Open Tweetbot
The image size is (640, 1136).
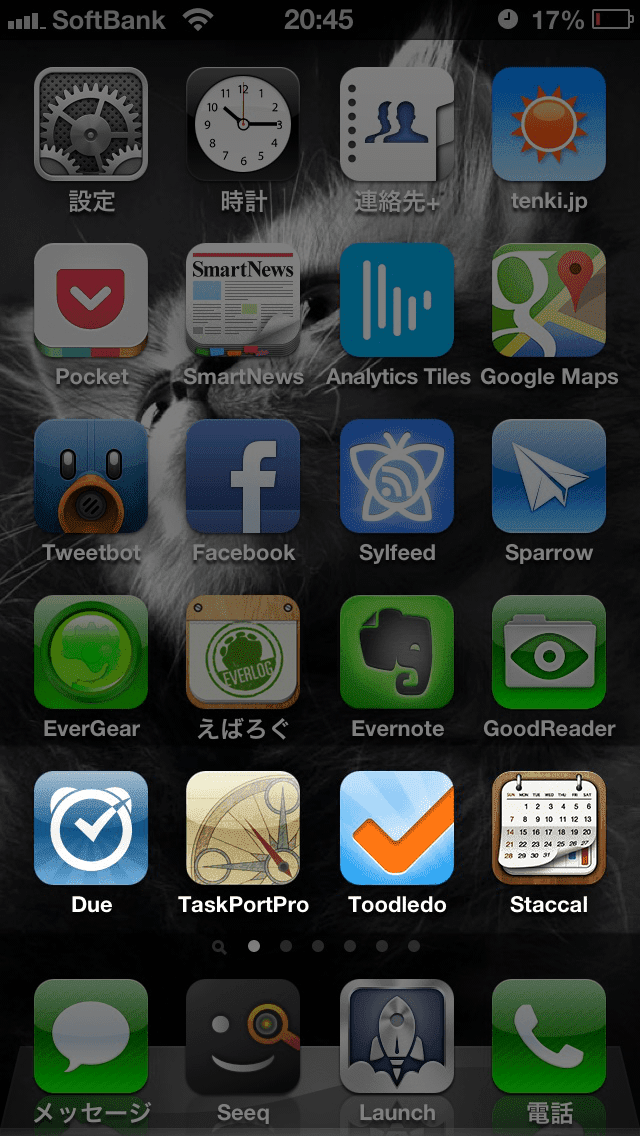tap(91, 476)
